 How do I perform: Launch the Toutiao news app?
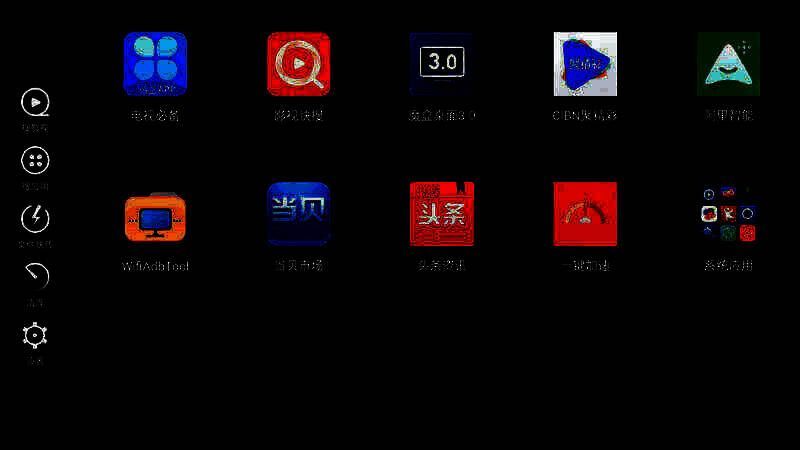point(441,214)
